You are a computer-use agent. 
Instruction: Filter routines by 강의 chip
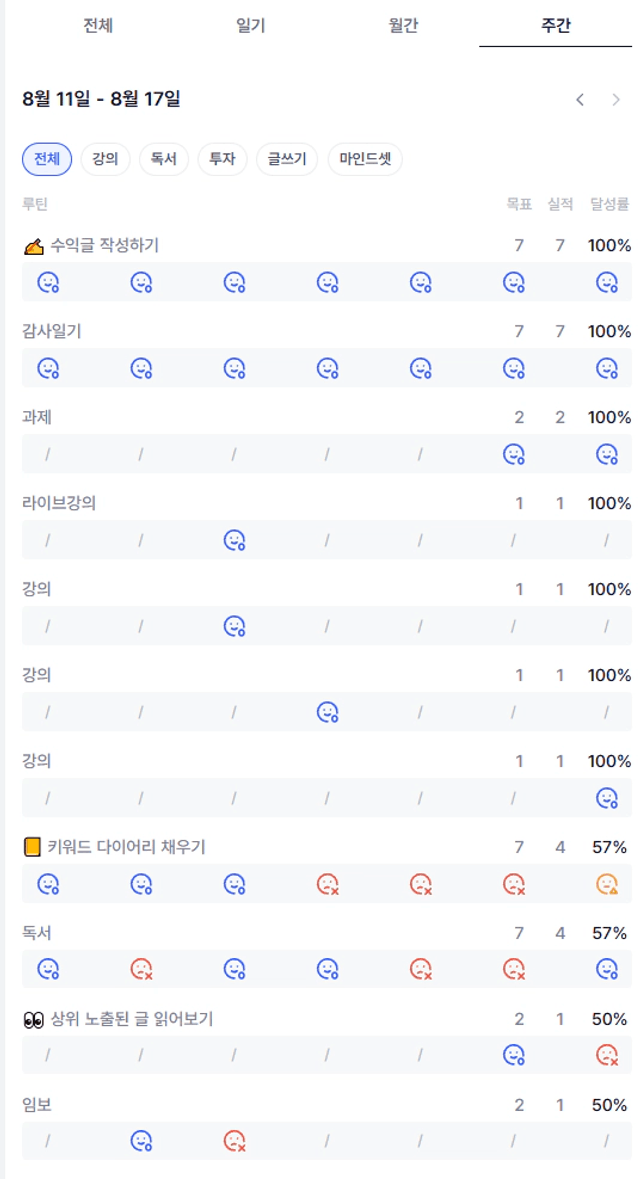(105, 159)
